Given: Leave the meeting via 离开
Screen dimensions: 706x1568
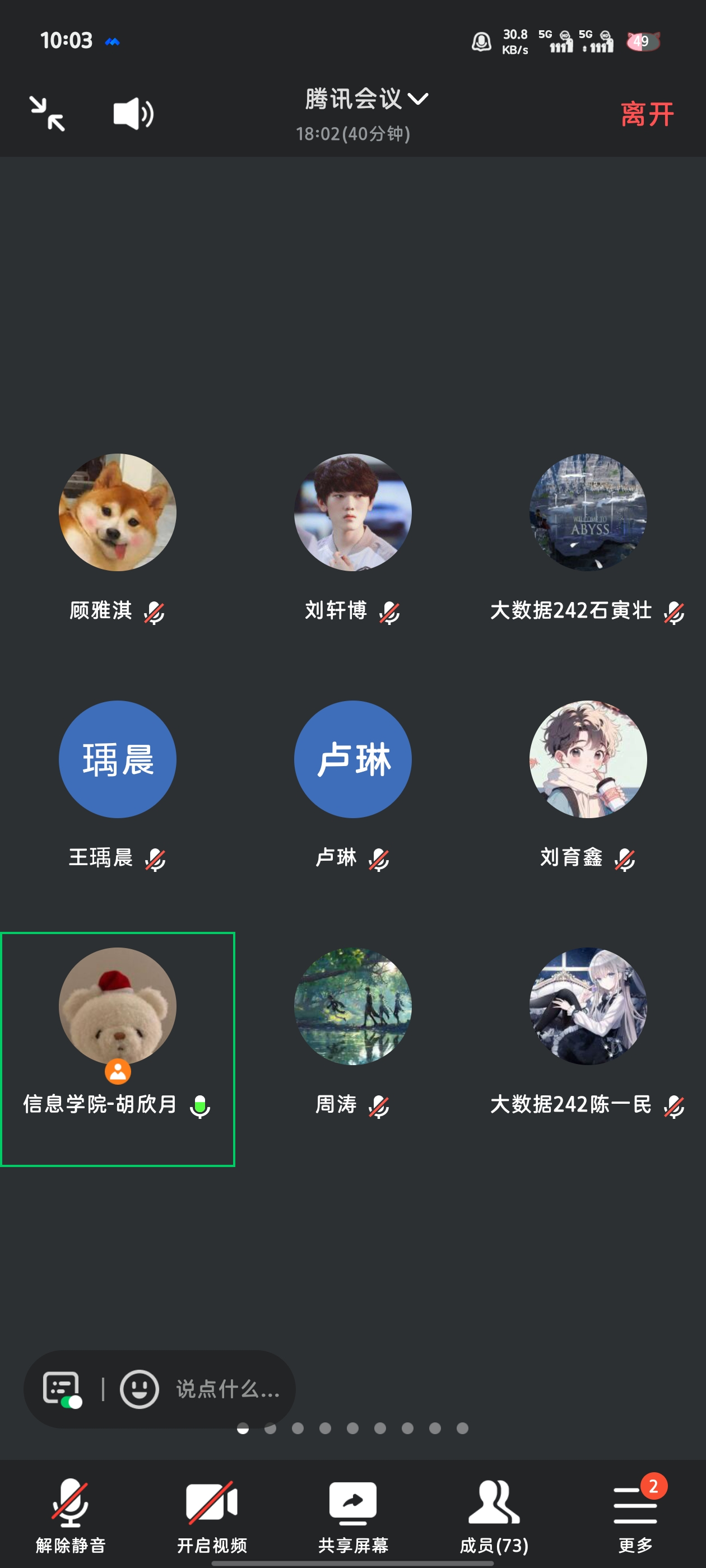Looking at the screenshot, I should coord(647,114).
